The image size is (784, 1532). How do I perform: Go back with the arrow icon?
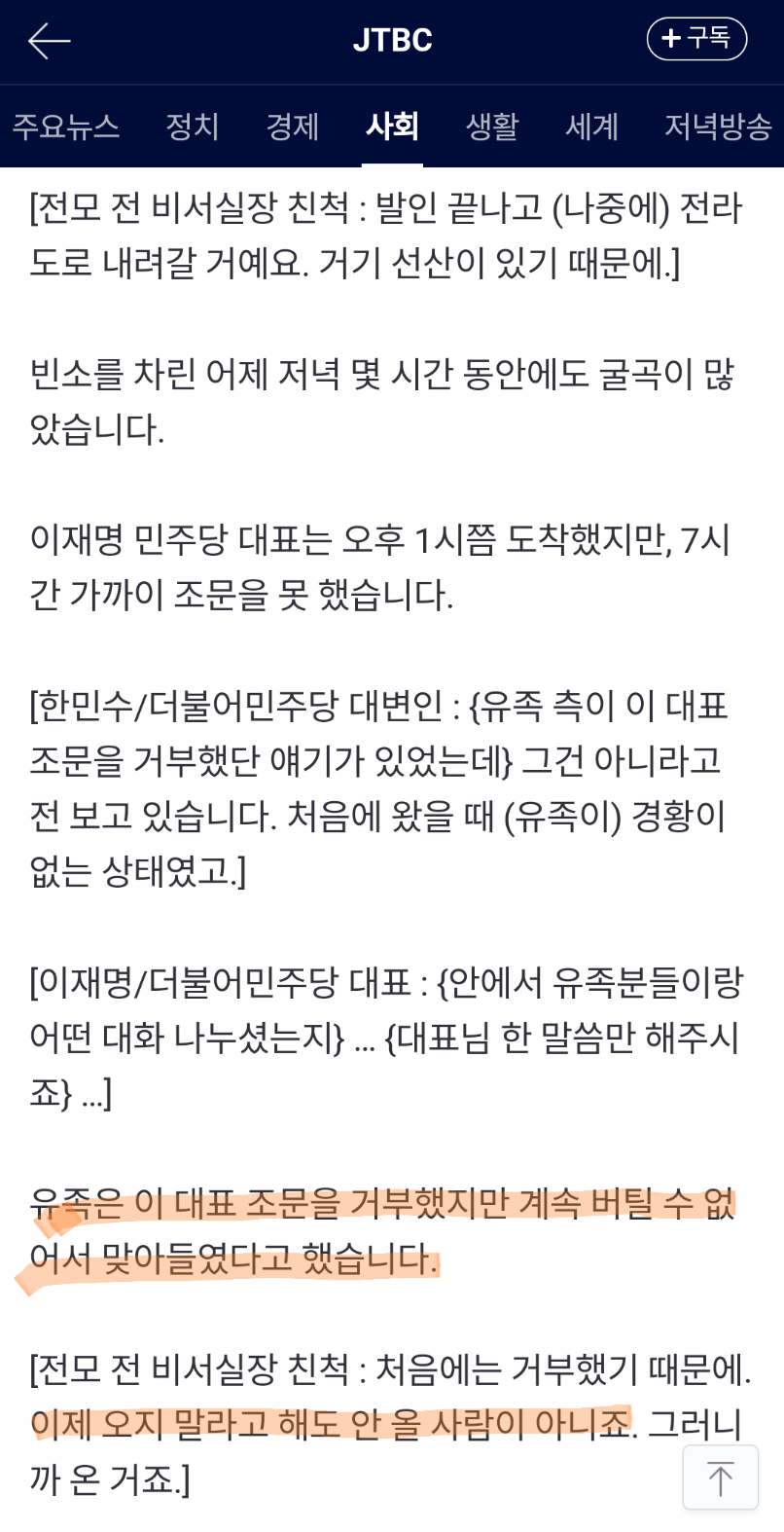(50, 41)
